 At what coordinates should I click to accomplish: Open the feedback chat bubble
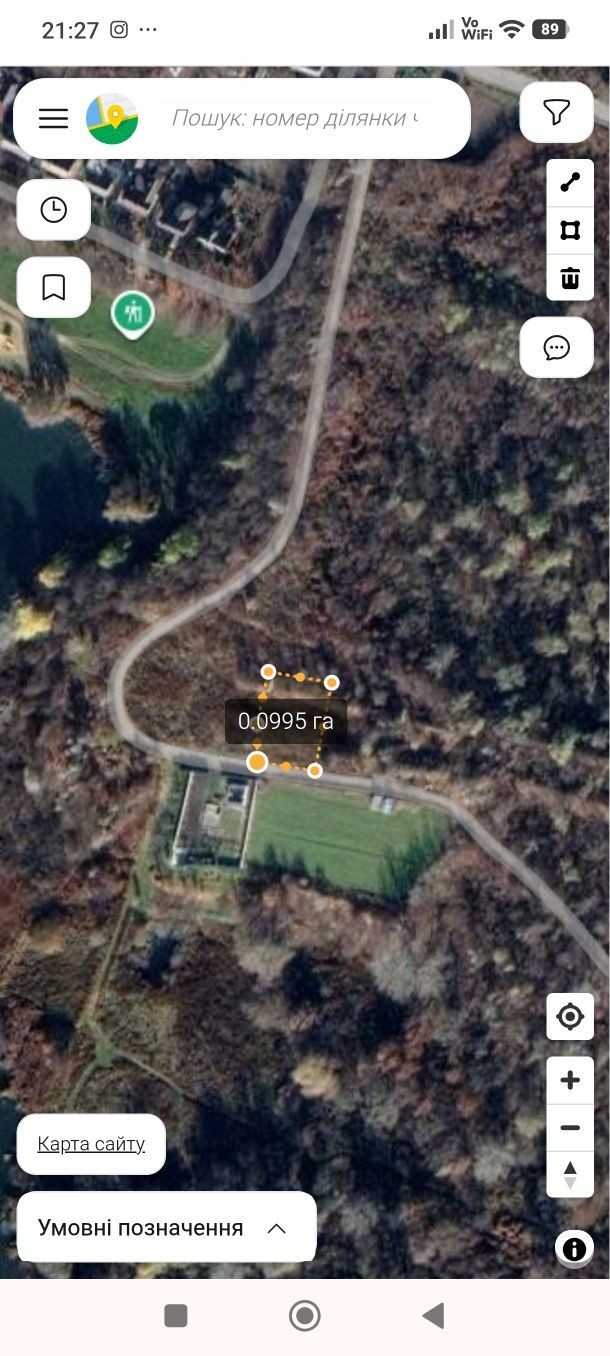[x=556, y=347]
